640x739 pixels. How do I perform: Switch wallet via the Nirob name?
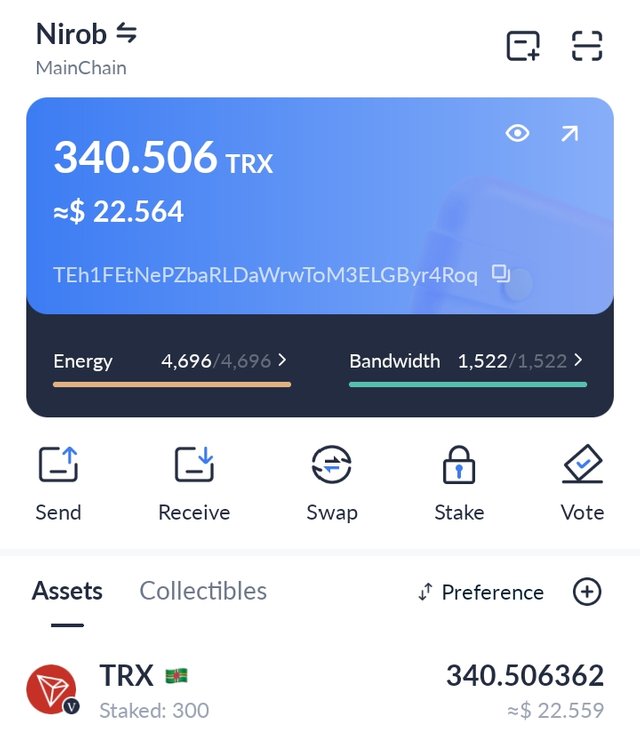tap(86, 34)
